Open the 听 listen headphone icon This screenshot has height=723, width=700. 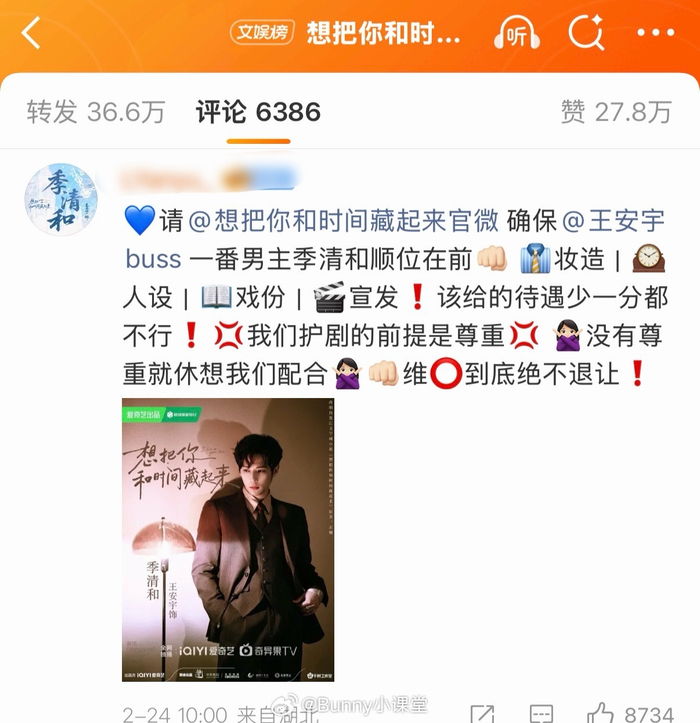(x=516, y=33)
